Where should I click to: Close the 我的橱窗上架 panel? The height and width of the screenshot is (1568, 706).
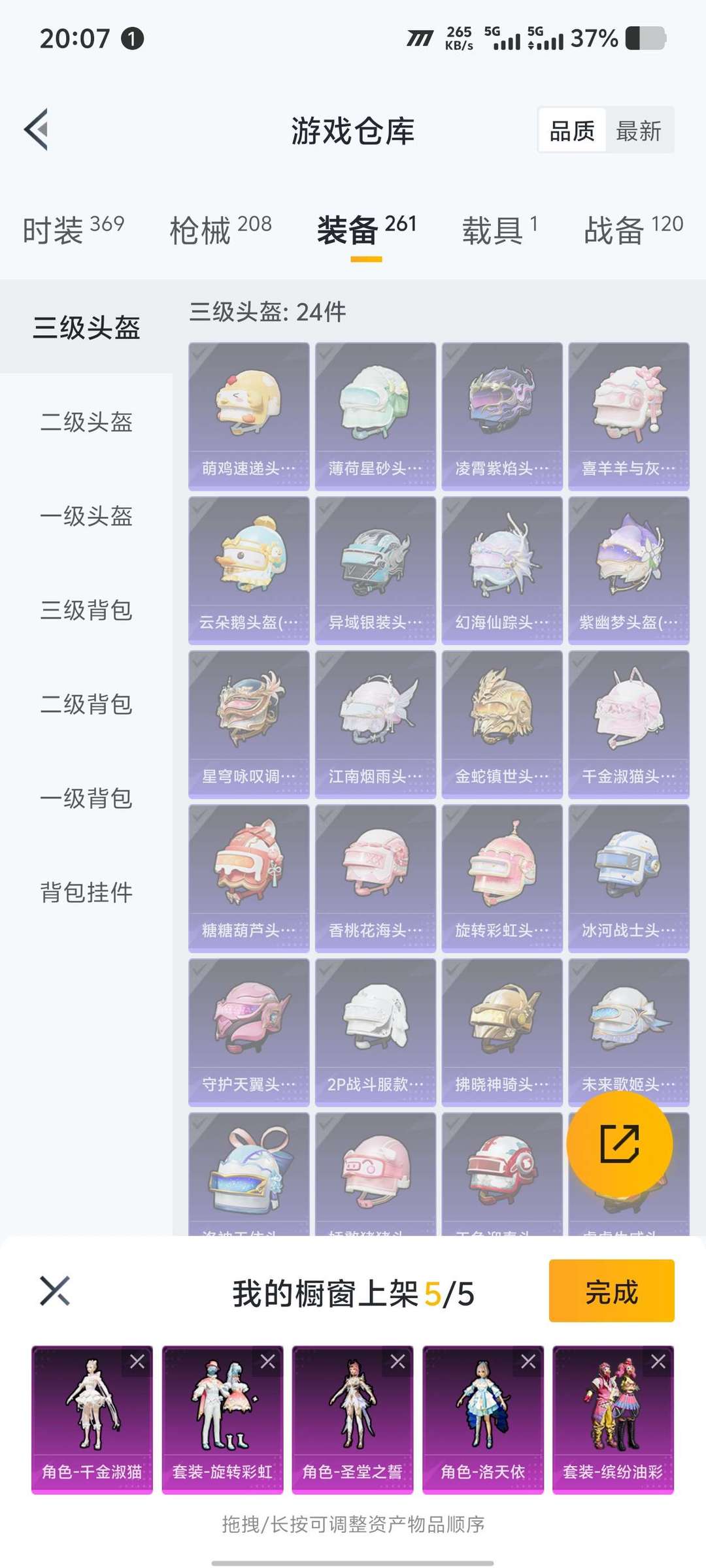(55, 1290)
